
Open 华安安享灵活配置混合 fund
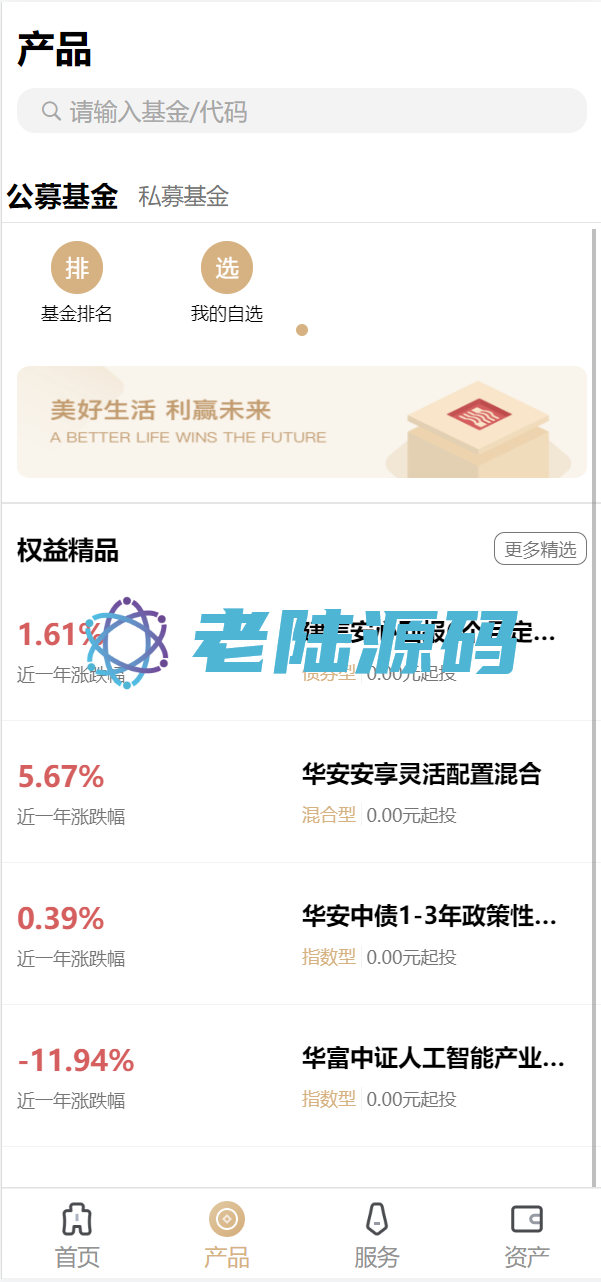click(x=300, y=792)
